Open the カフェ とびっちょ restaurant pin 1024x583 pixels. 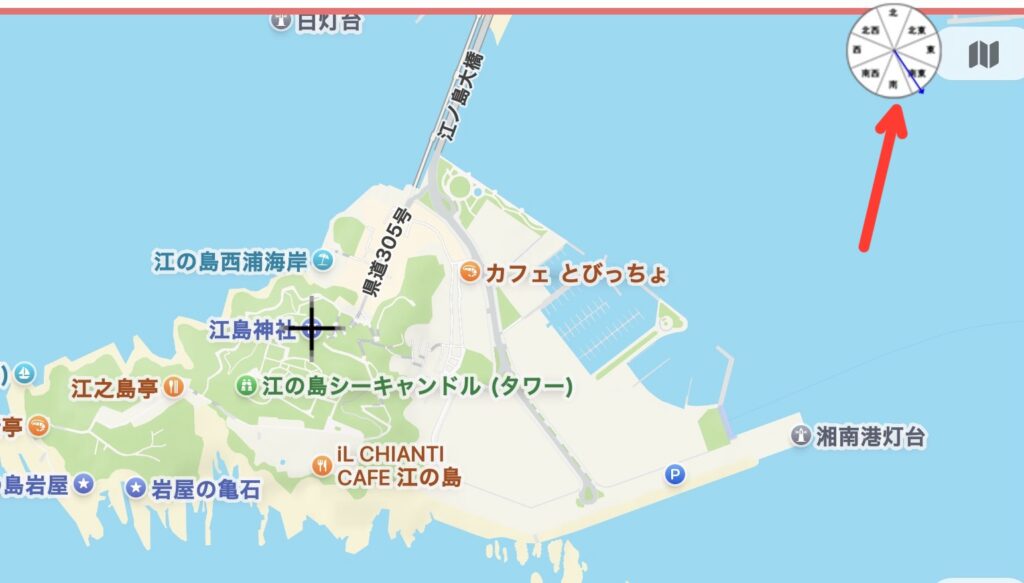point(468,272)
